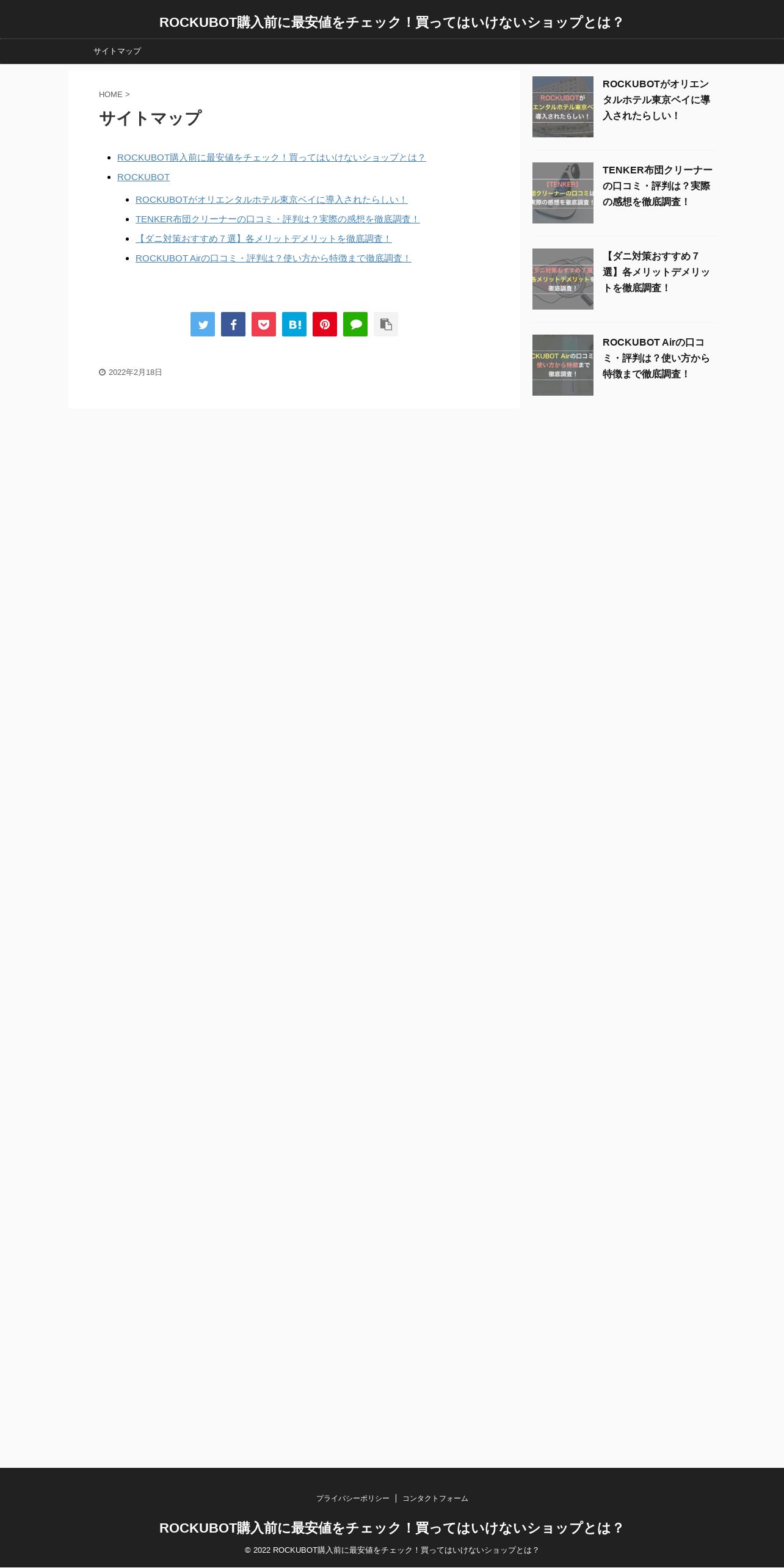Open the sidebar オリエンタルホテル article thumbnail

coord(563,107)
